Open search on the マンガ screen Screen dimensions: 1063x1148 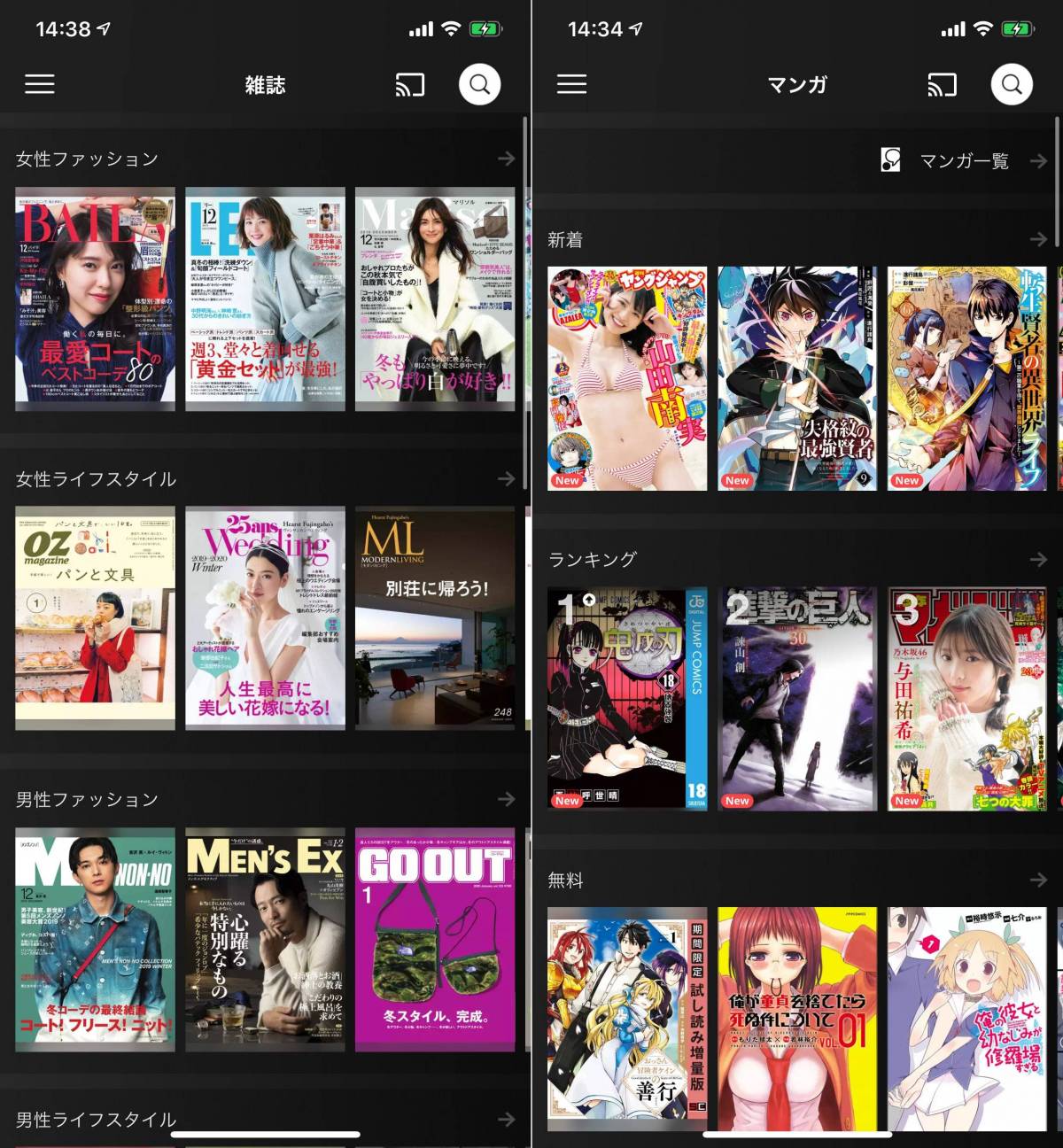click(x=1012, y=84)
